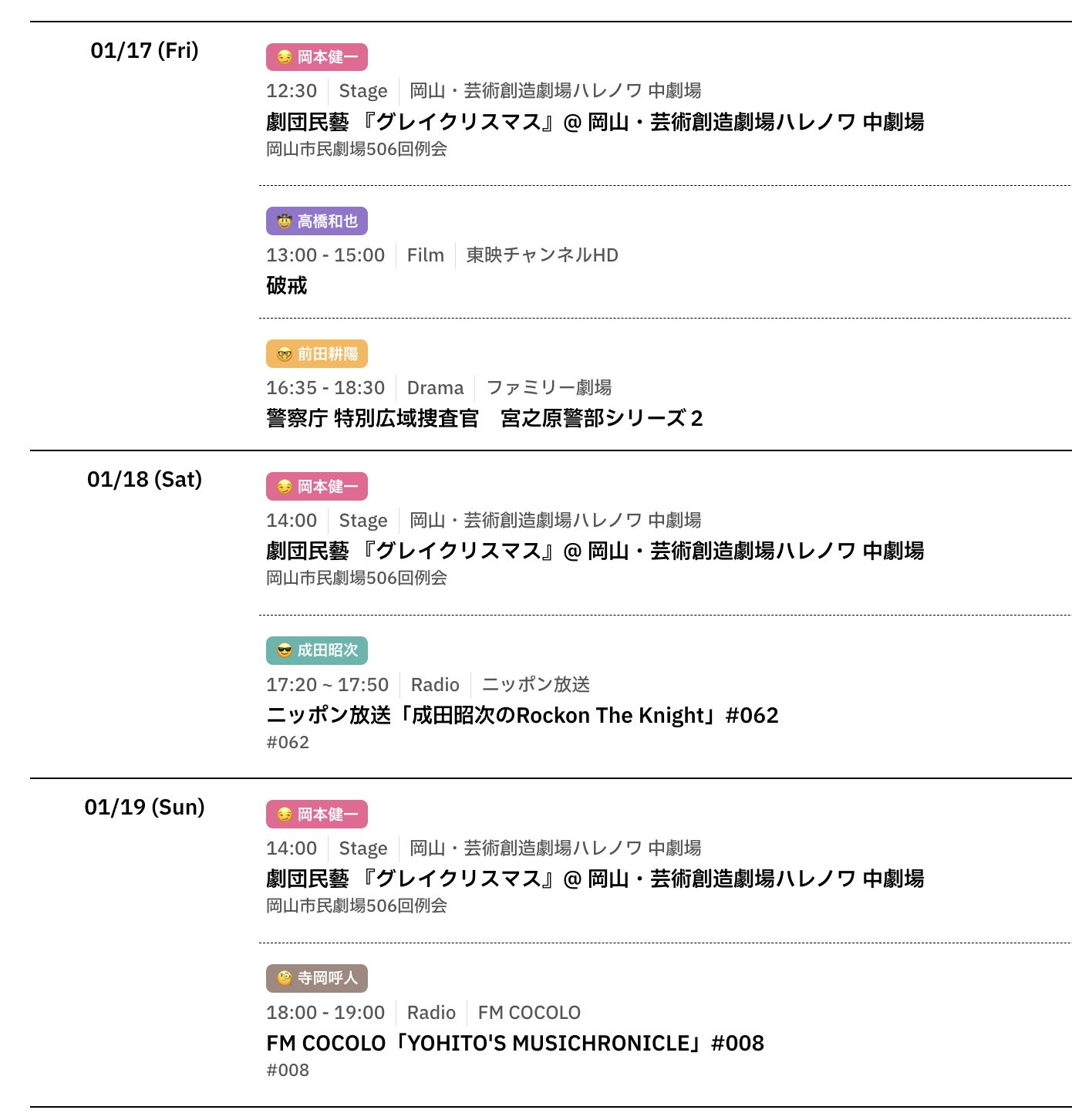This screenshot has width=1072, height=1120.
Task: Open the 破戒 film entry
Action: point(287,286)
